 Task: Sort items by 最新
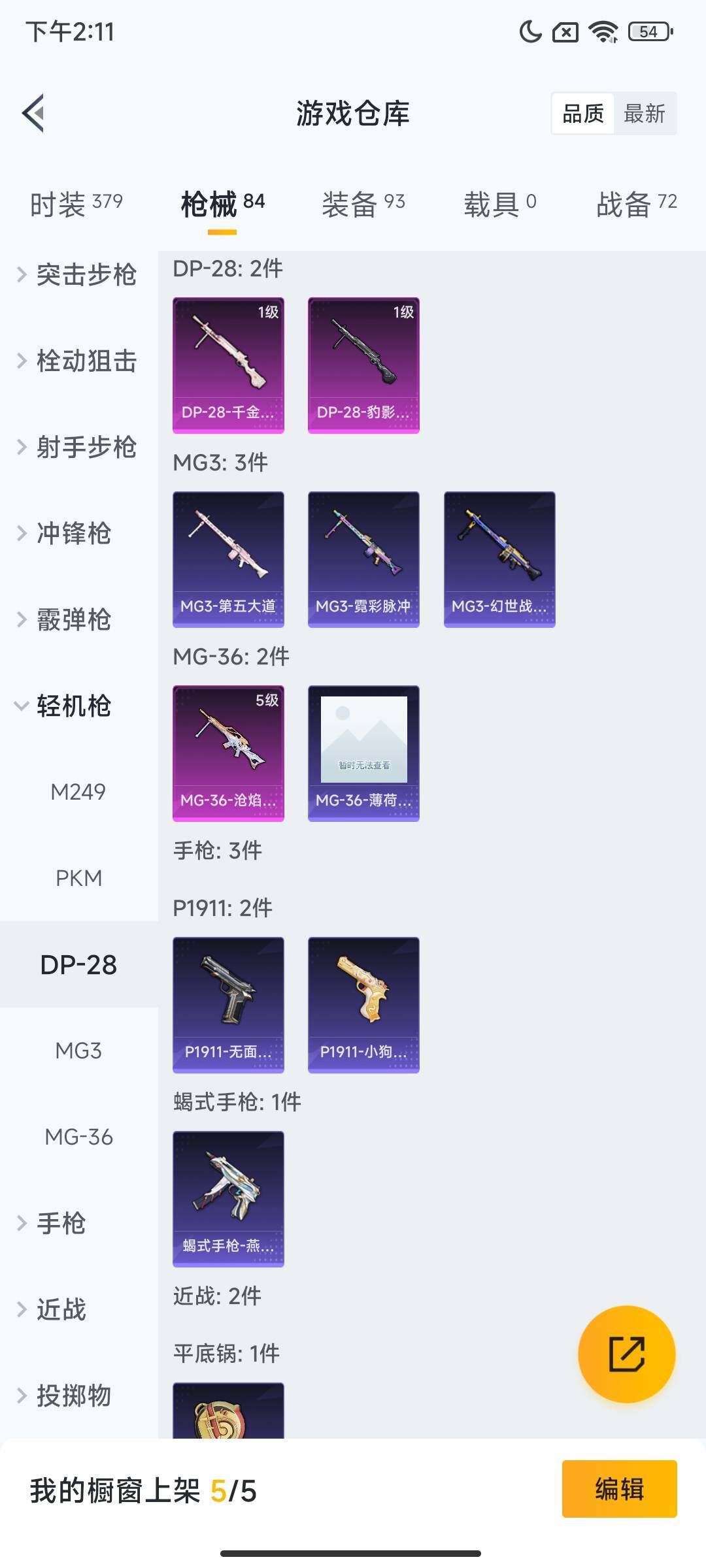click(644, 114)
